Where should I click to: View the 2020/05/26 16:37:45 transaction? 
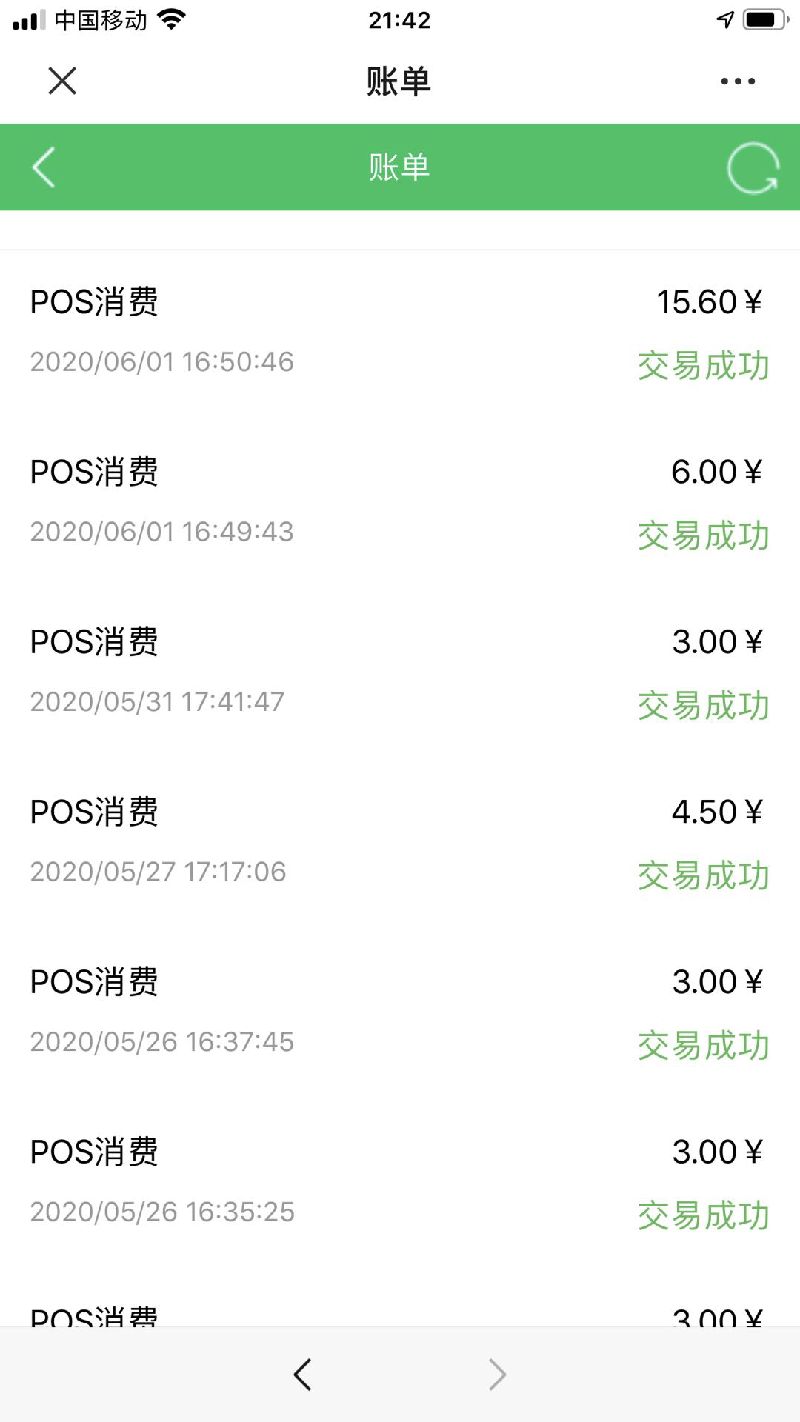400,1015
